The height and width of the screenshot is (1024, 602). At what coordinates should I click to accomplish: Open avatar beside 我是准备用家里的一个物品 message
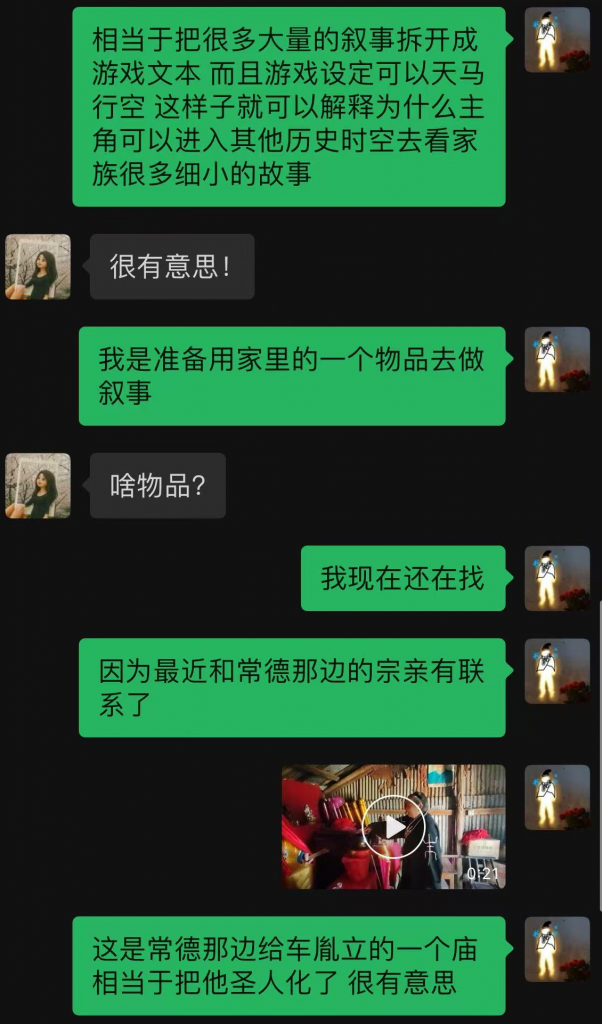tap(557, 359)
